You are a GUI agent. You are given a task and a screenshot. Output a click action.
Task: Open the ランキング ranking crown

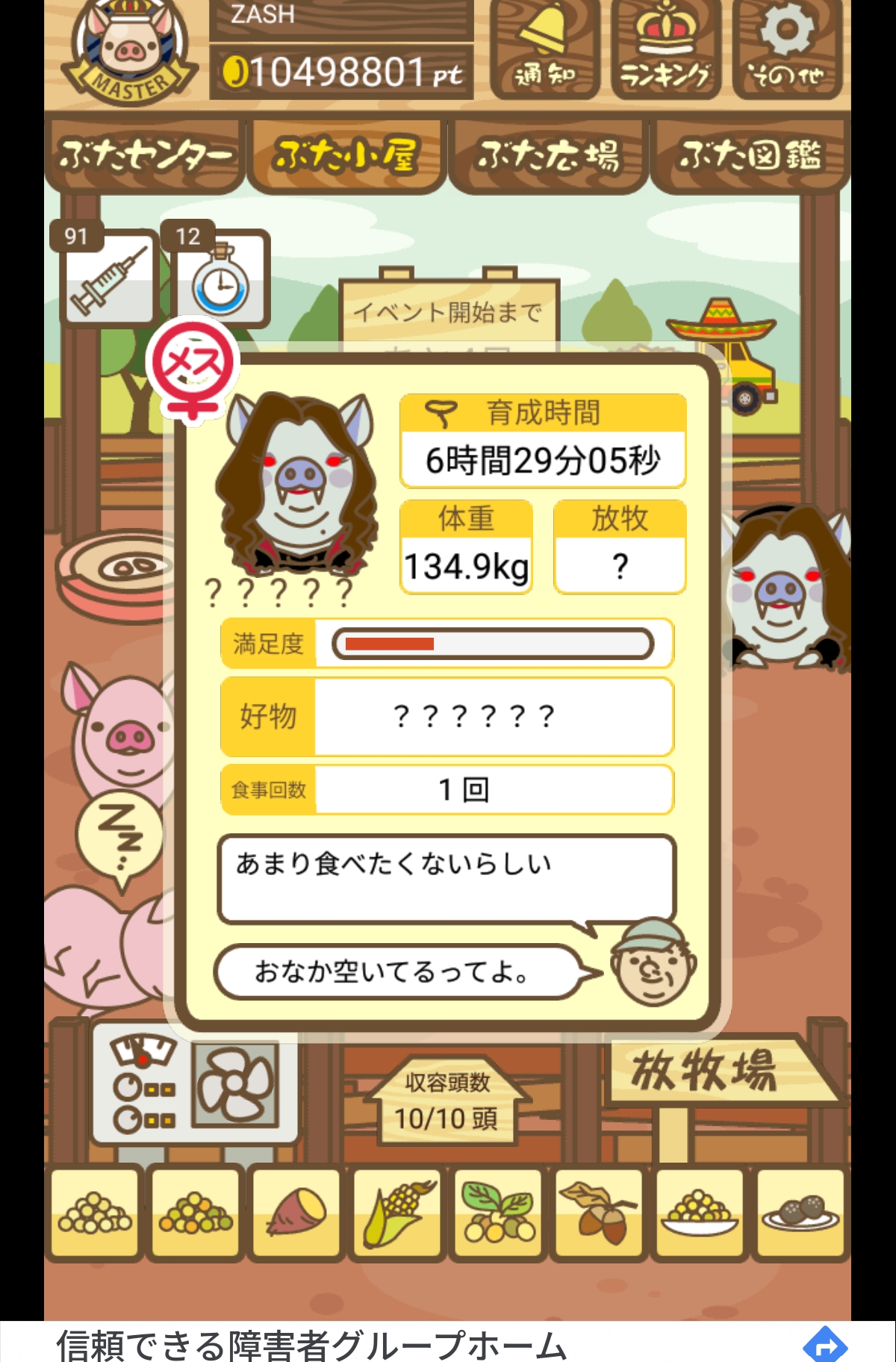665,49
